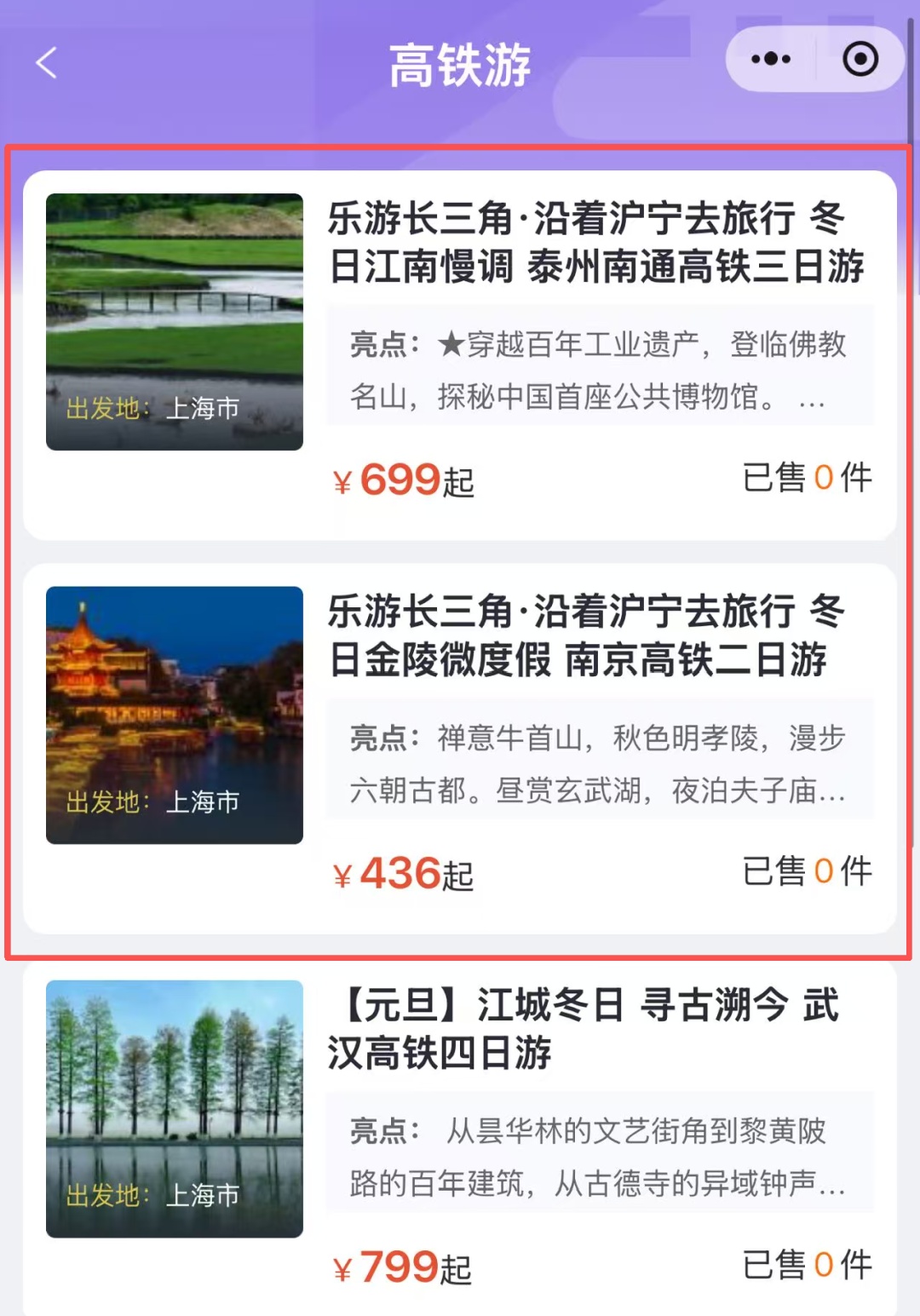Open the mini program more options menu
920x1316 pixels.
(770, 60)
